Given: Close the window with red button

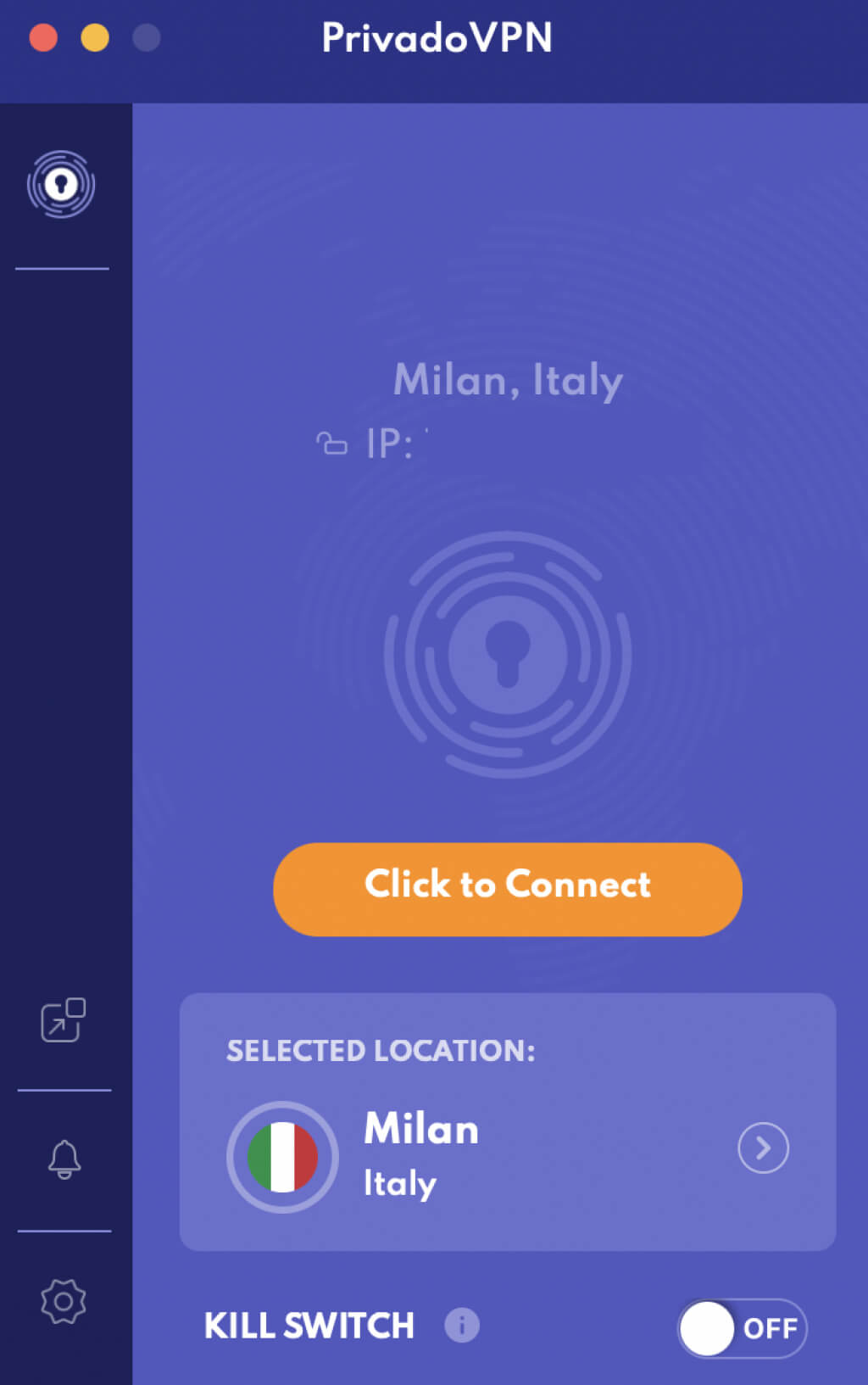Looking at the screenshot, I should [43, 37].
